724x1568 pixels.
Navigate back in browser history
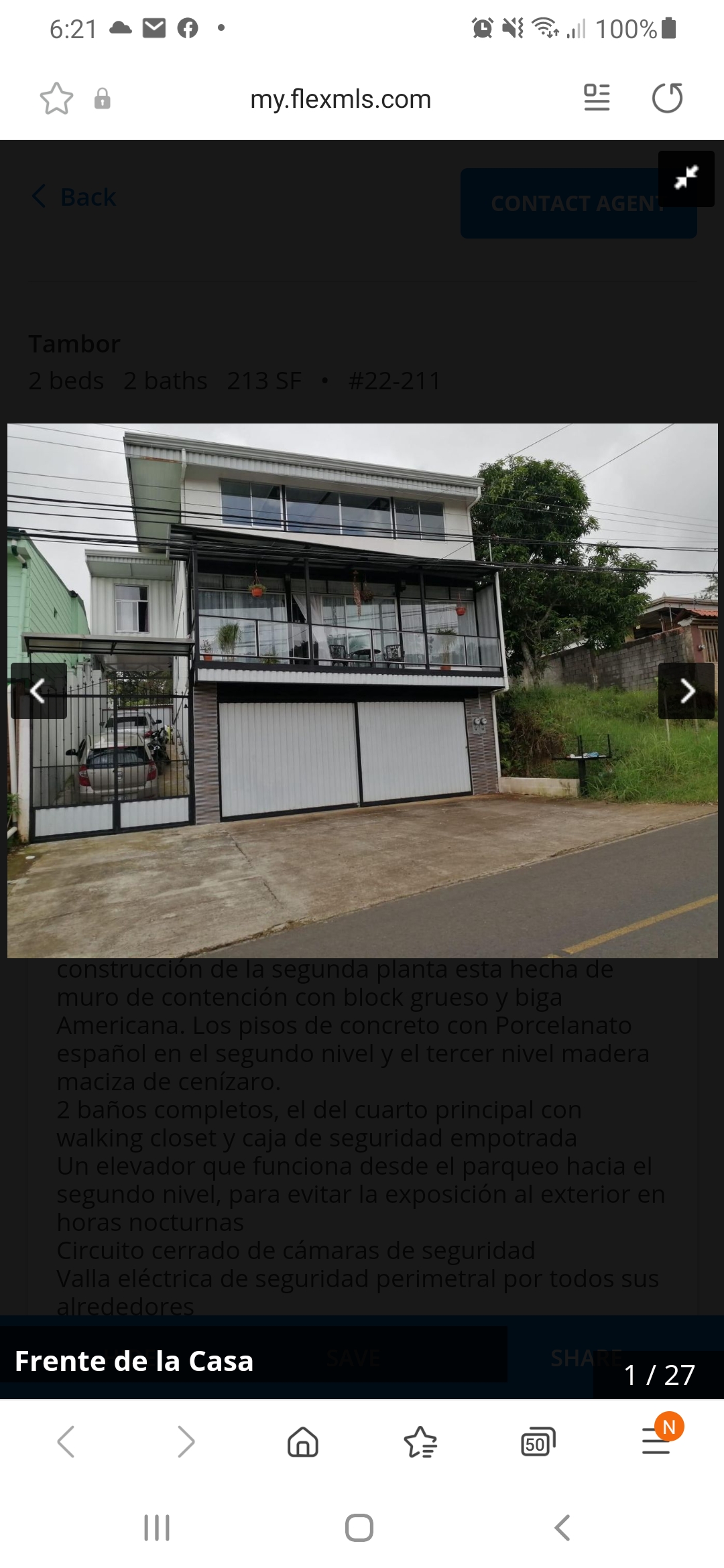(x=66, y=1442)
